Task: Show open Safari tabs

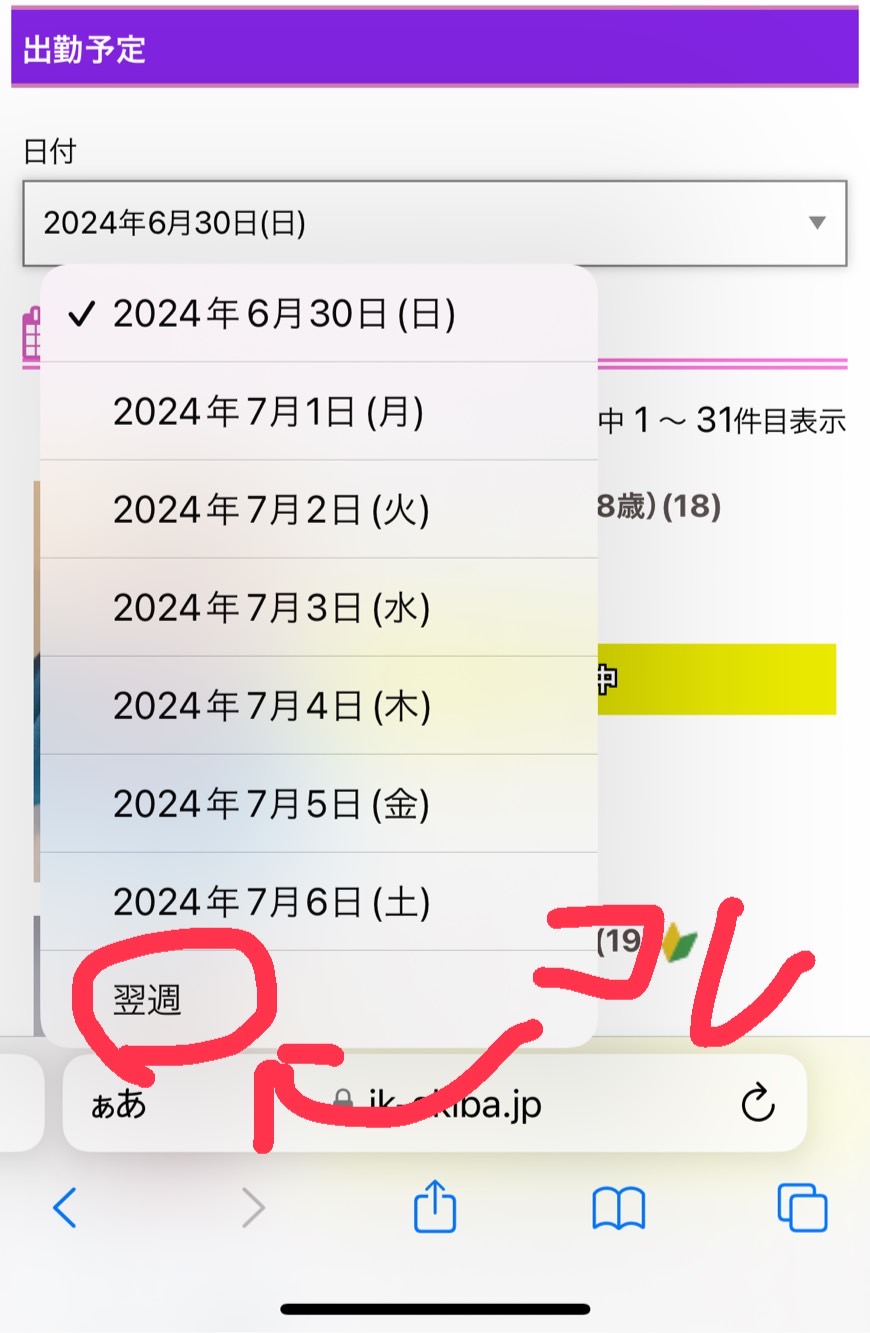Action: pos(802,1208)
